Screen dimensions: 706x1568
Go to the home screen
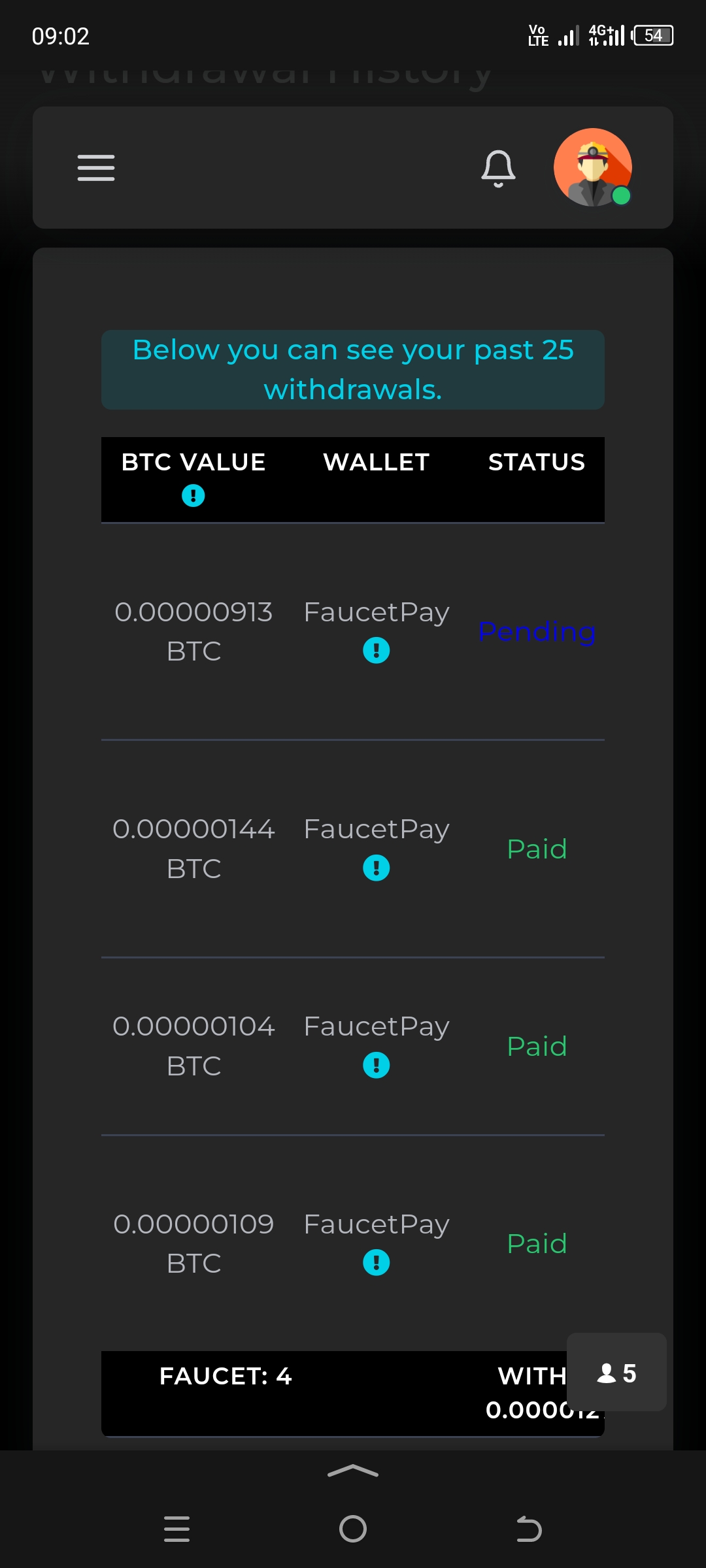click(353, 1529)
